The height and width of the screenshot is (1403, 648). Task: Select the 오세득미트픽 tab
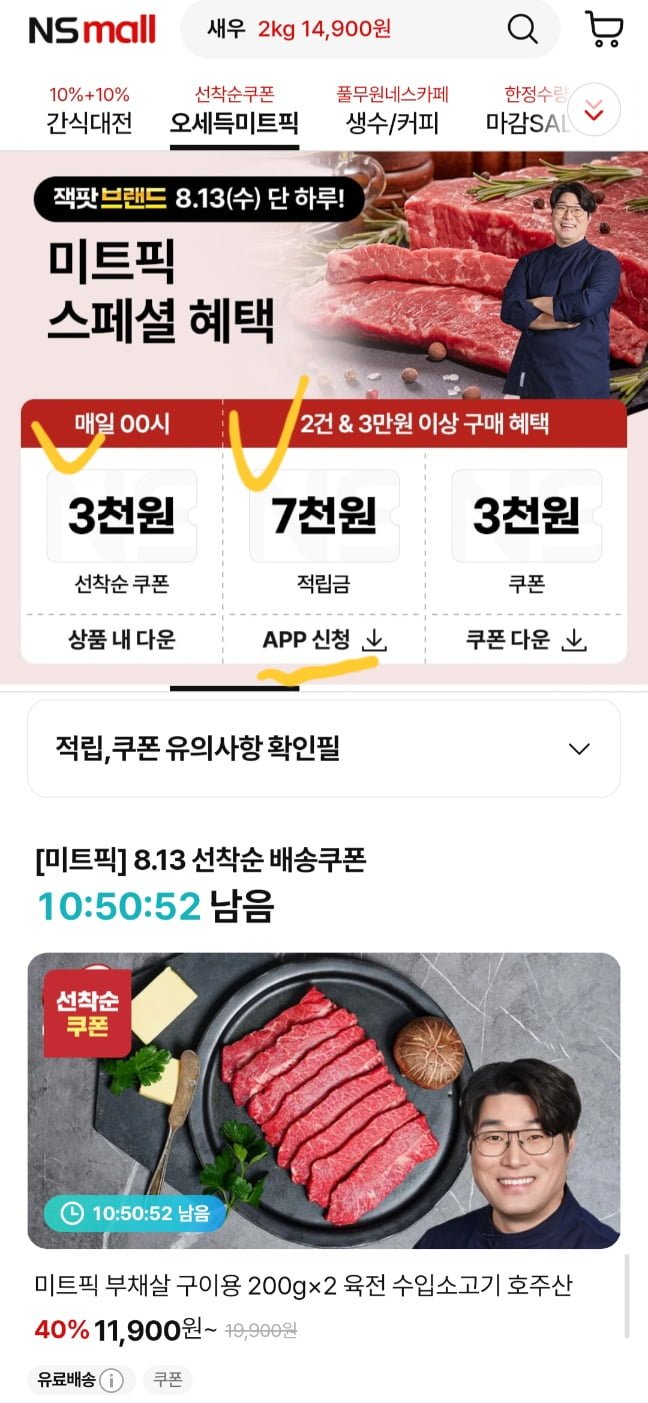[234, 111]
